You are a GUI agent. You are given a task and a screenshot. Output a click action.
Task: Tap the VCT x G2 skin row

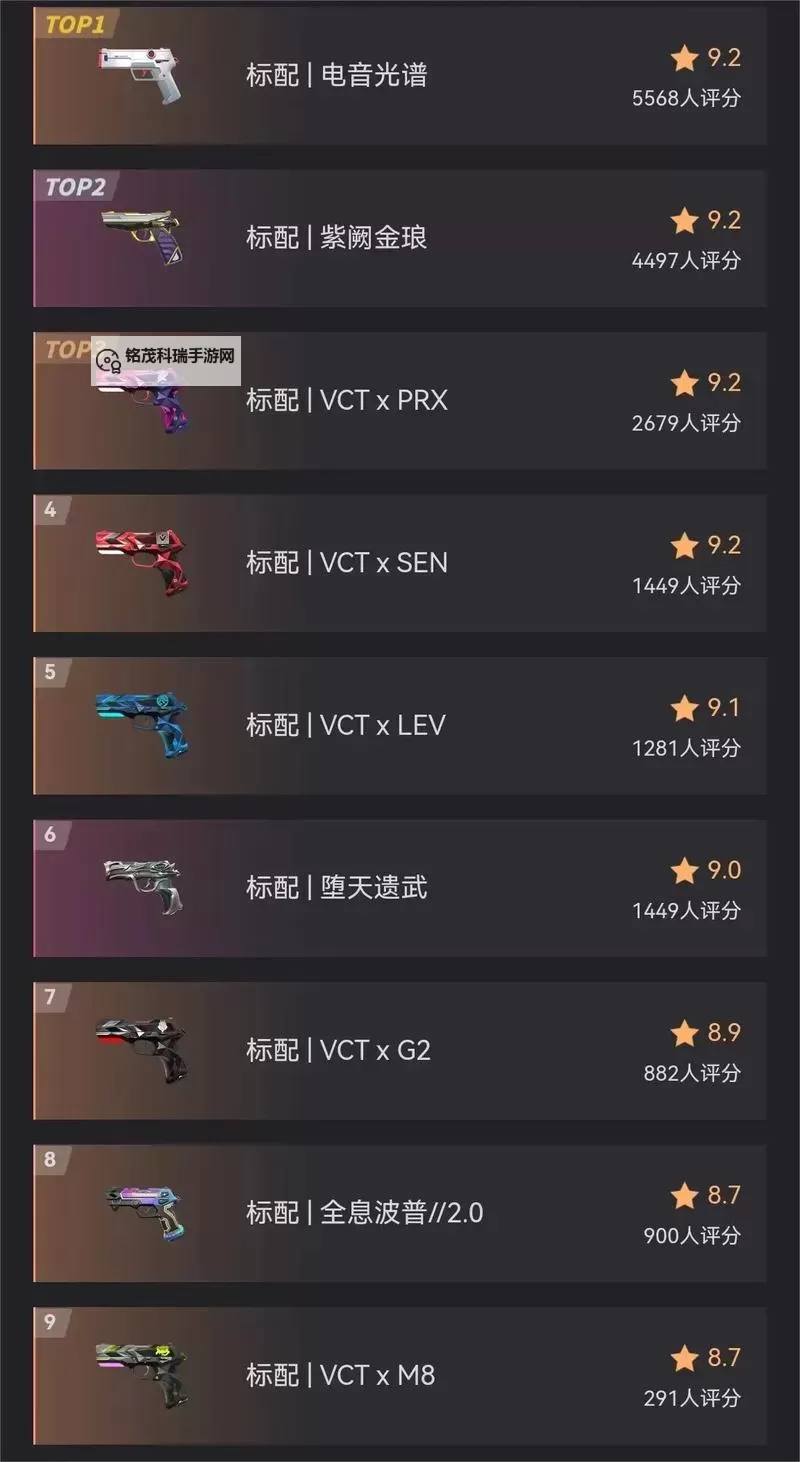400,1050
